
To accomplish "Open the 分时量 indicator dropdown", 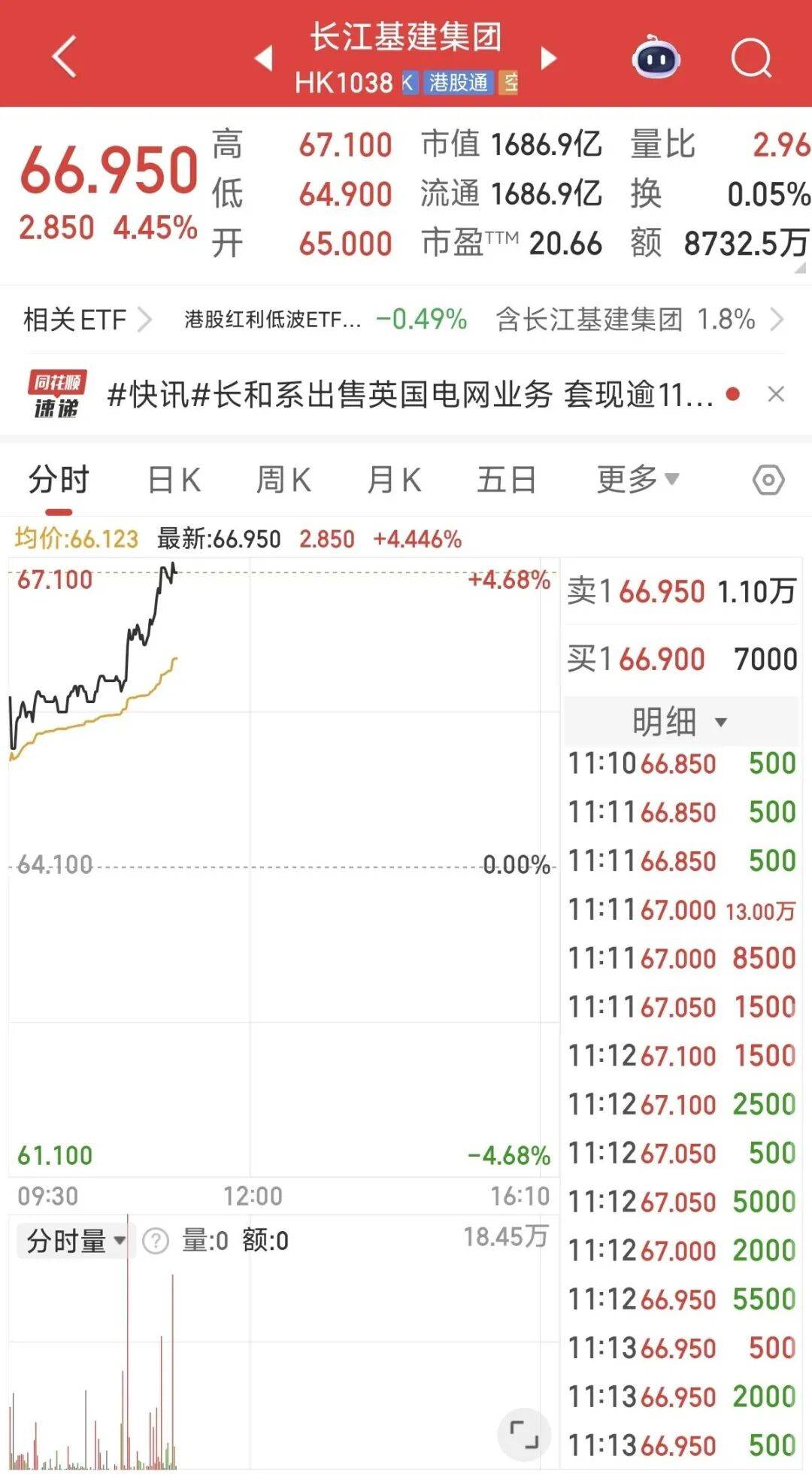I will click(x=75, y=1241).
